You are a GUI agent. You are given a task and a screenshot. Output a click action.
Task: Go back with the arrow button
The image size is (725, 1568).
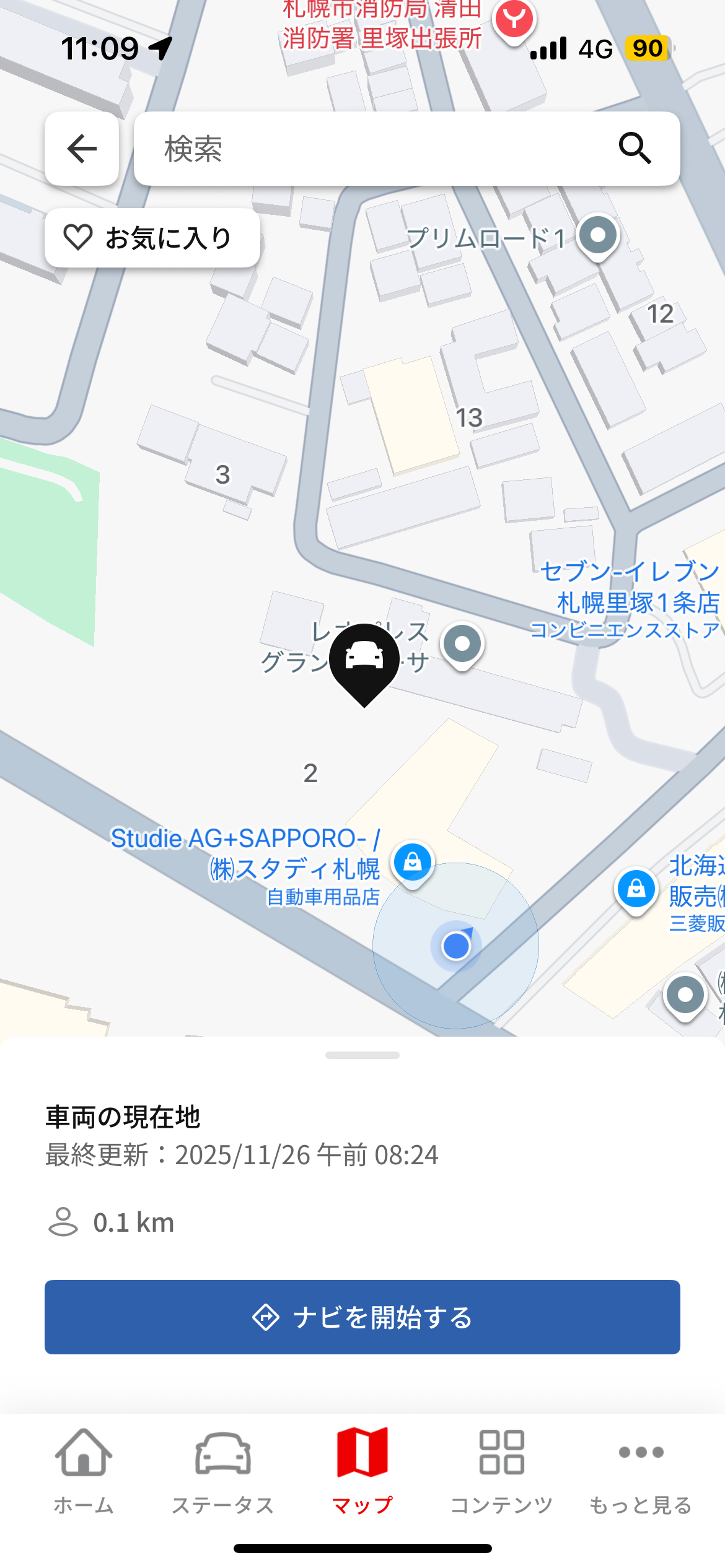(82, 149)
